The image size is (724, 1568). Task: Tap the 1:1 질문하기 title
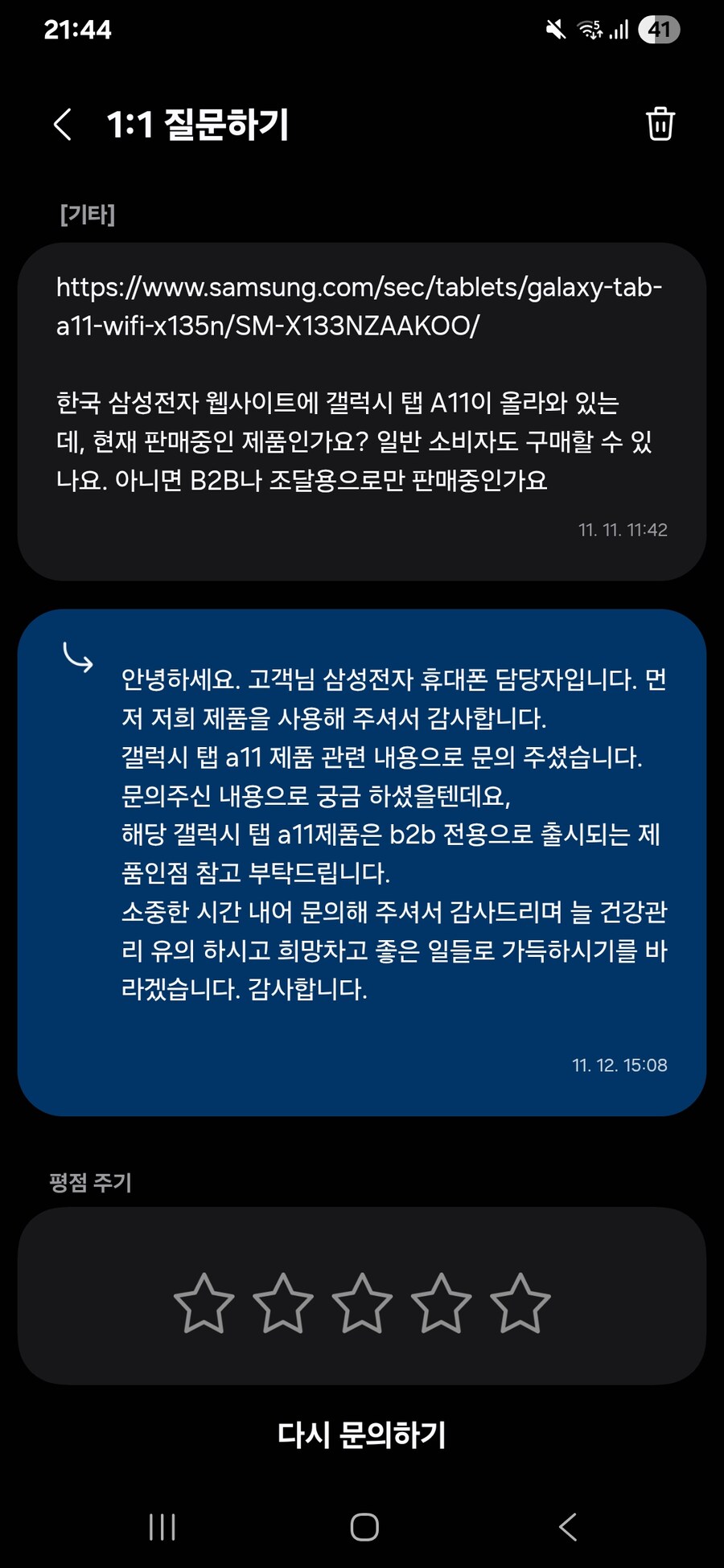coord(199,125)
